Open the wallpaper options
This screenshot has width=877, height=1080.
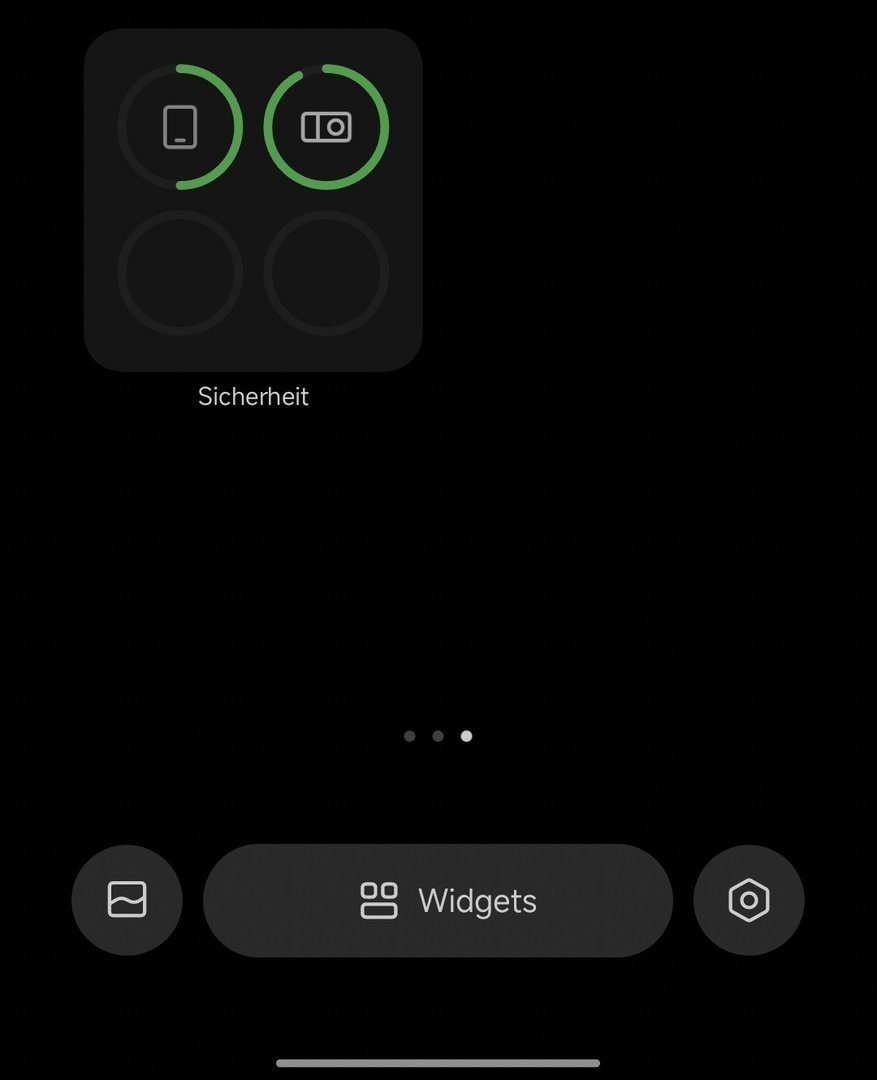point(127,900)
